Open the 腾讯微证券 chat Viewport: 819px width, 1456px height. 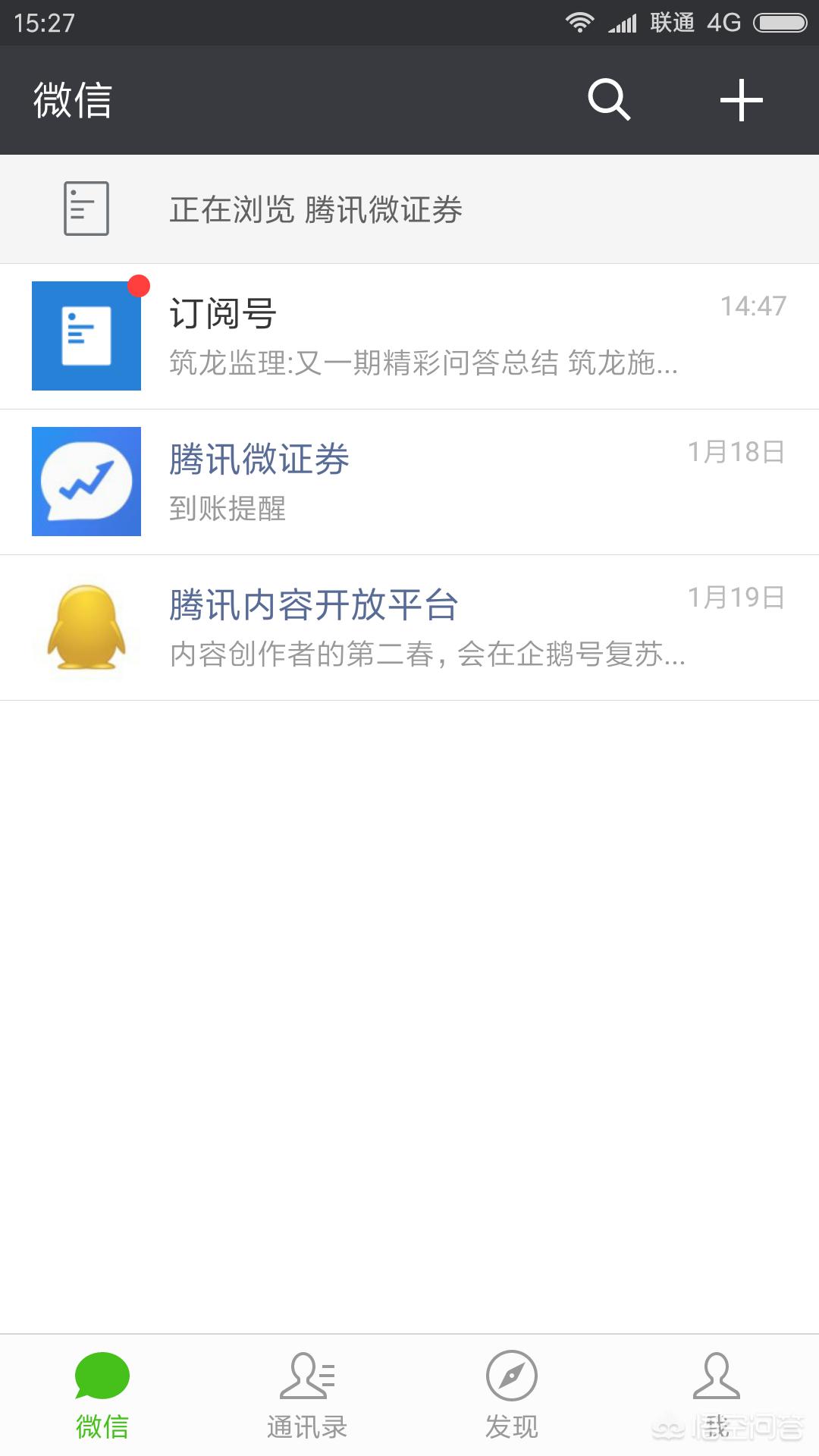[x=409, y=482]
